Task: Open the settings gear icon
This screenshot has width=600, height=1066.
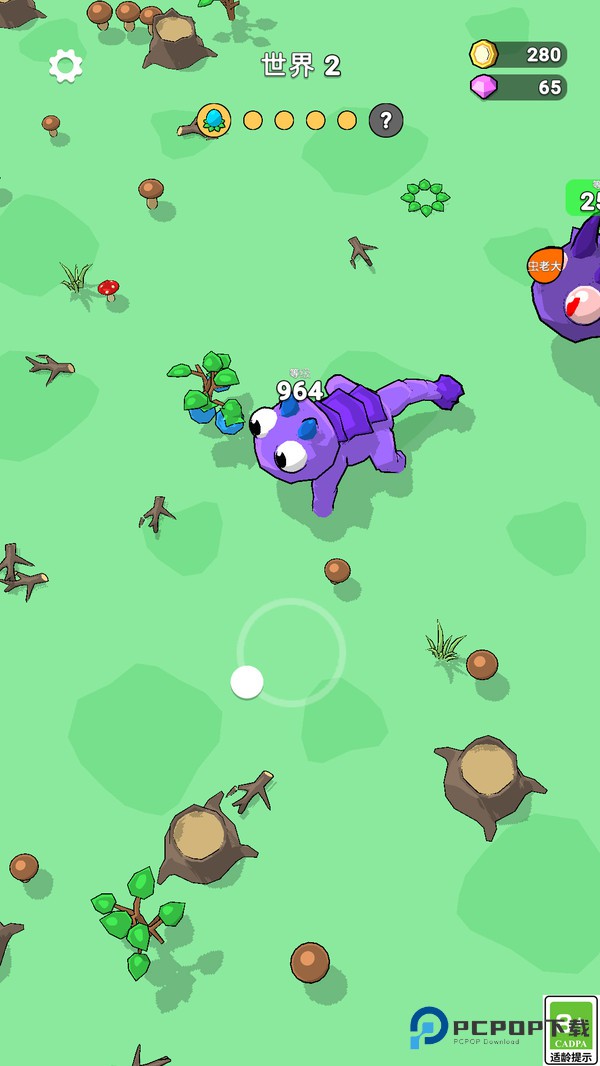Action: [x=66, y=66]
